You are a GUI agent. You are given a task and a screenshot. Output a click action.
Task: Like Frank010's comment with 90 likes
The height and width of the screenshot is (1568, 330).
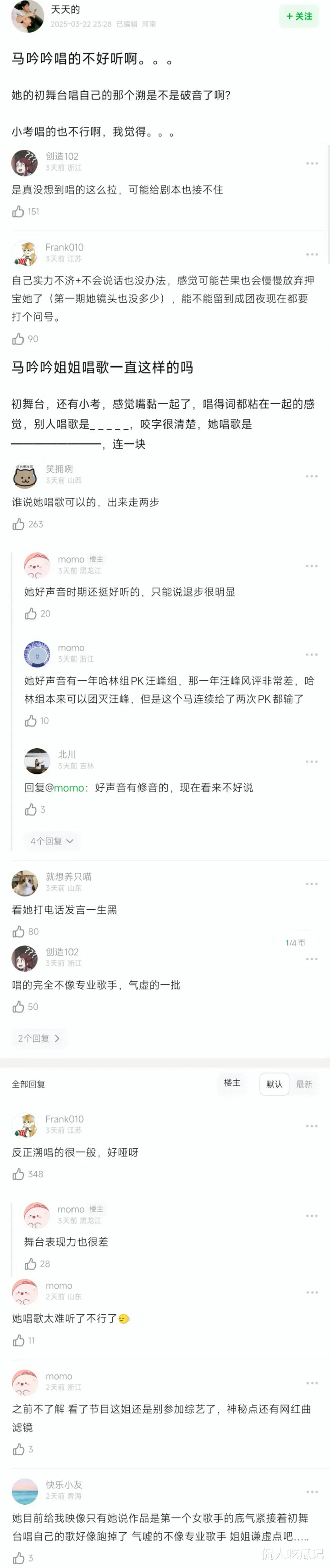(18, 339)
